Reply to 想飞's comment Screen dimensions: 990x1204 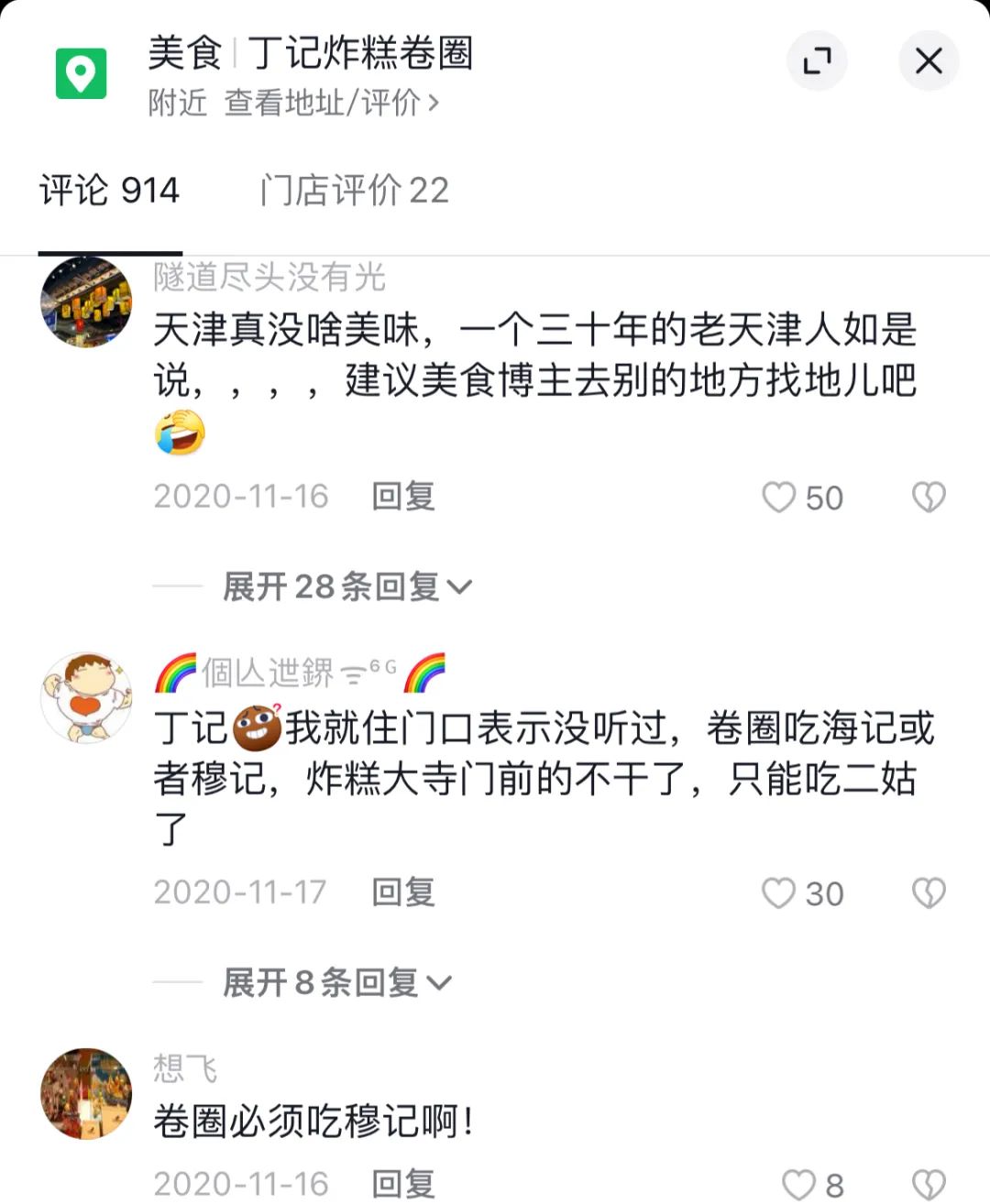(x=402, y=1183)
